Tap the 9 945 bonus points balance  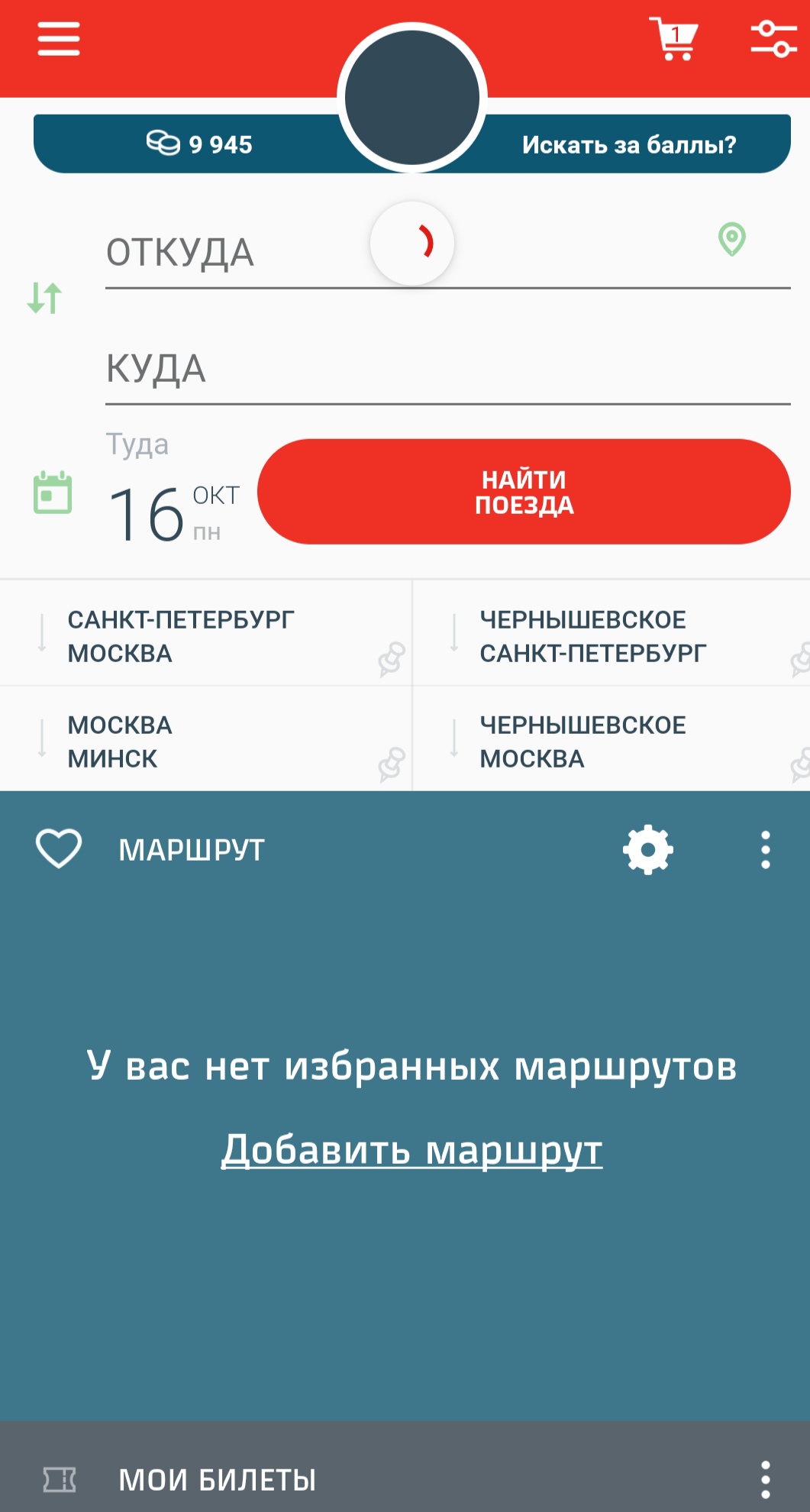200,144
